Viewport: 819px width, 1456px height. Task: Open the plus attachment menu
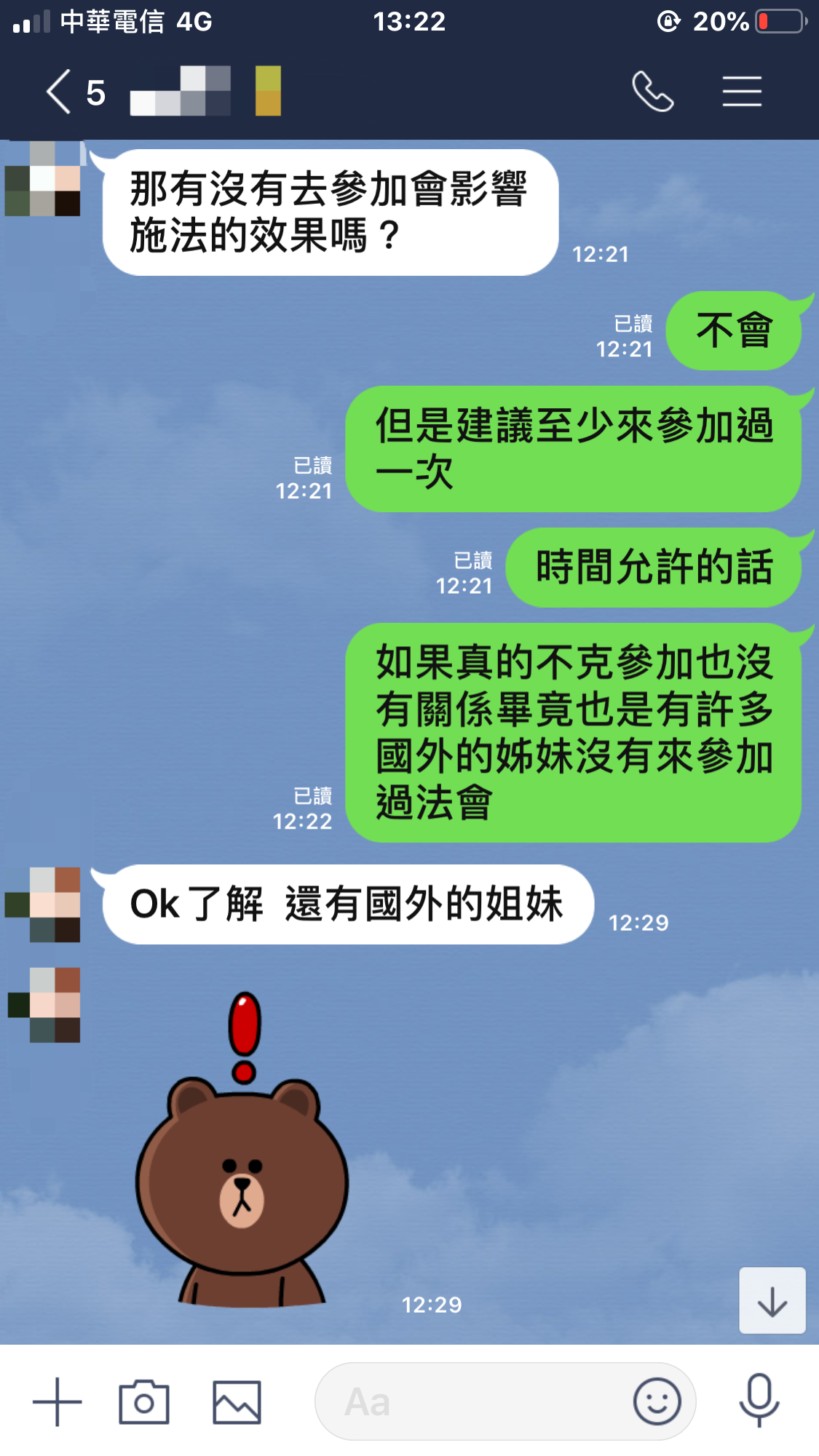click(x=58, y=1401)
